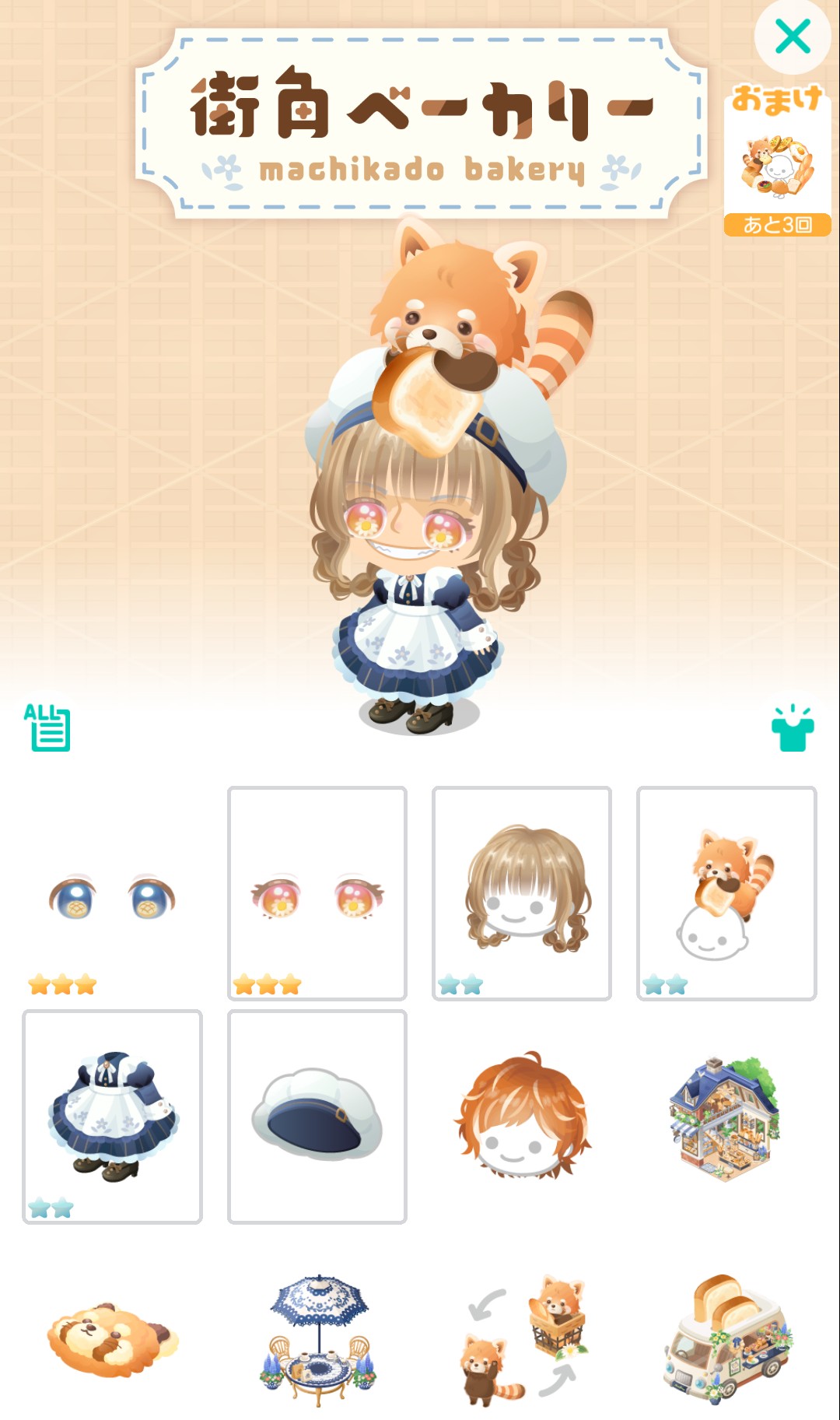Tap the teal shirt outfit icon
This screenshot has width=840, height=1420.
(x=792, y=728)
